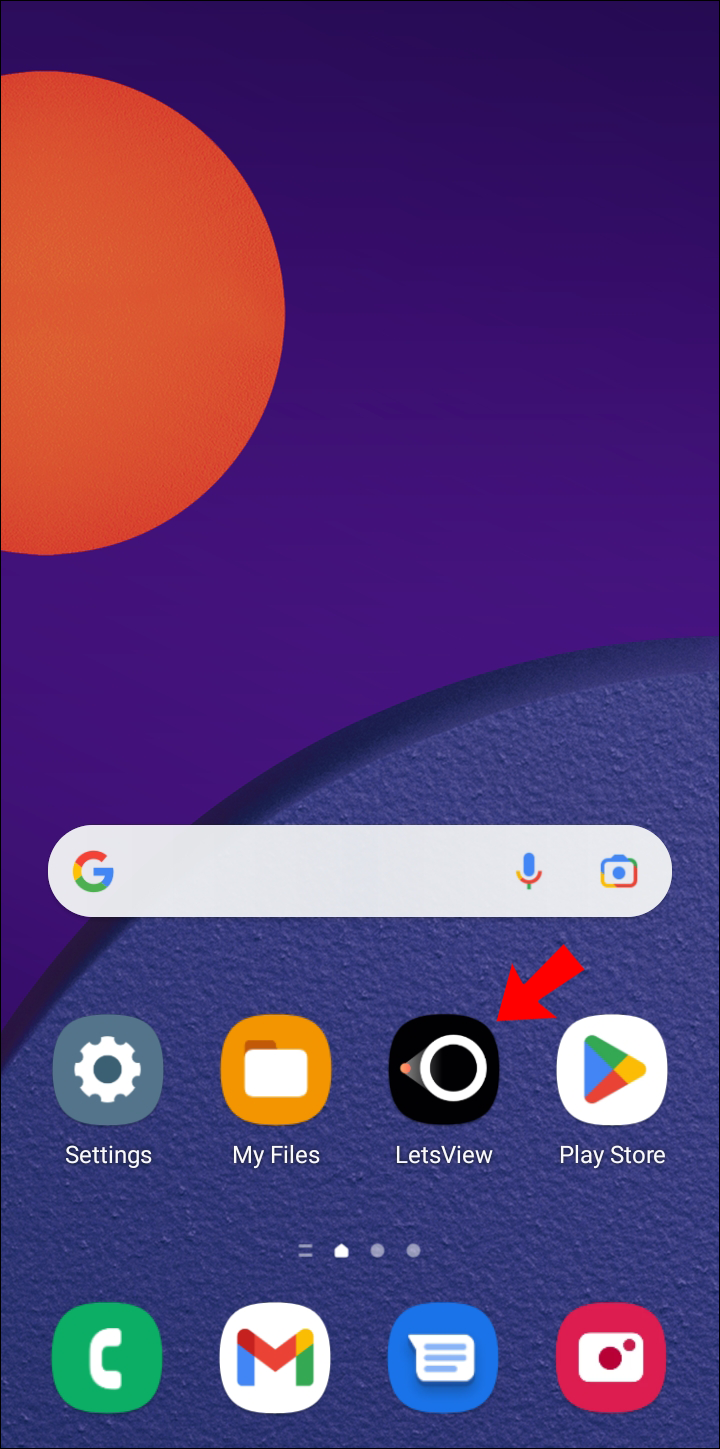Launch Gmail from the dock
Viewport: 720px width, 1449px height.
[x=275, y=1356]
